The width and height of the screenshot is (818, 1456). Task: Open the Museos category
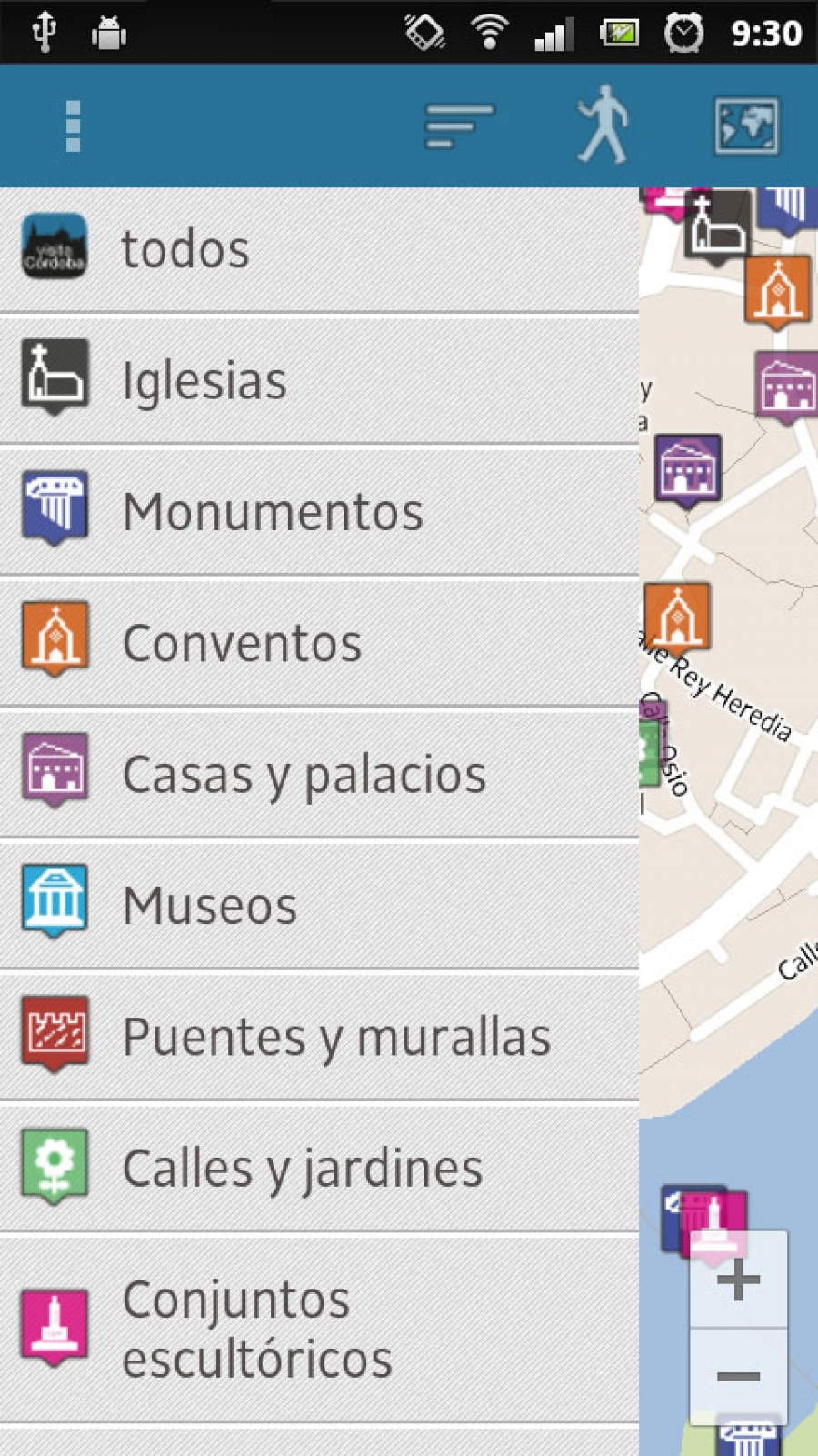(319, 906)
